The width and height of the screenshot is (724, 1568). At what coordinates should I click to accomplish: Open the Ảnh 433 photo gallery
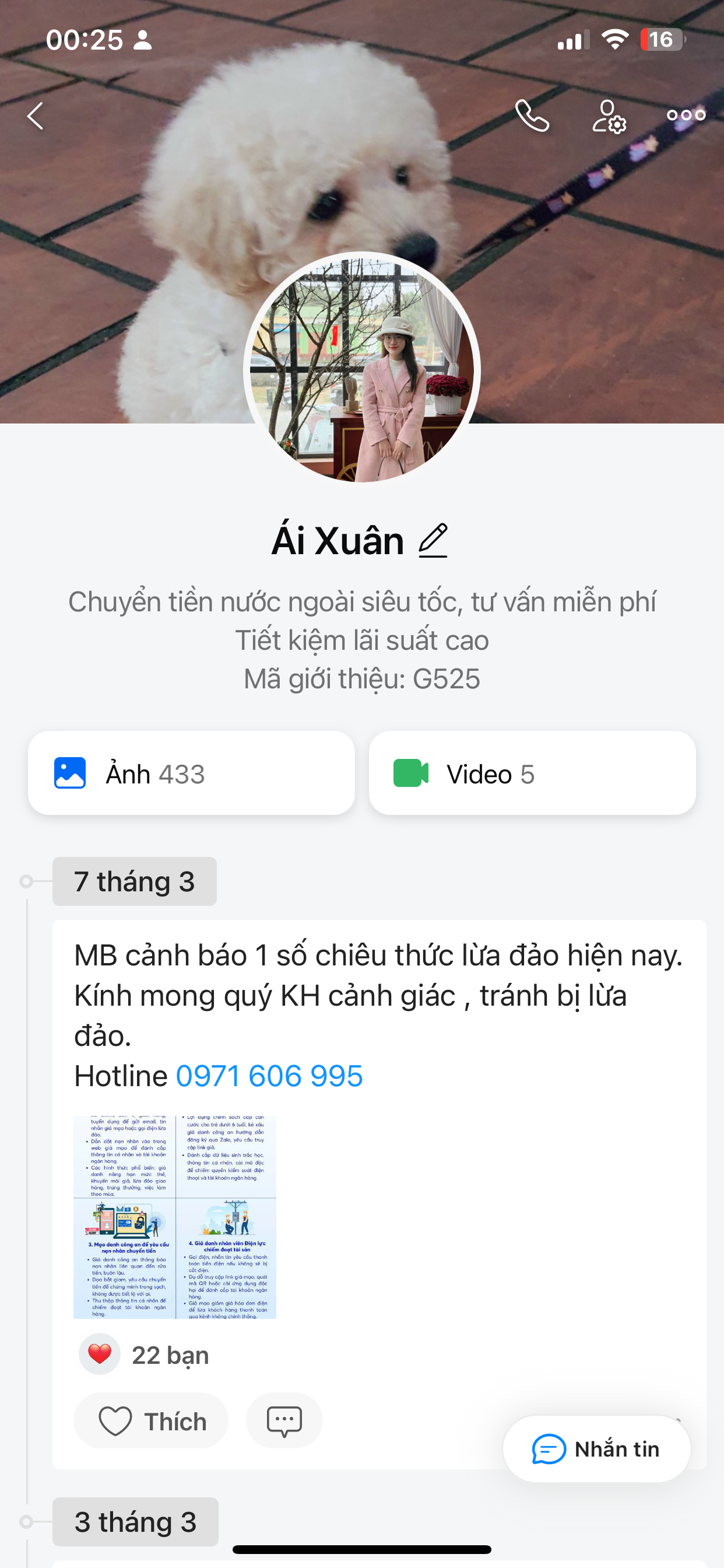coord(191,773)
